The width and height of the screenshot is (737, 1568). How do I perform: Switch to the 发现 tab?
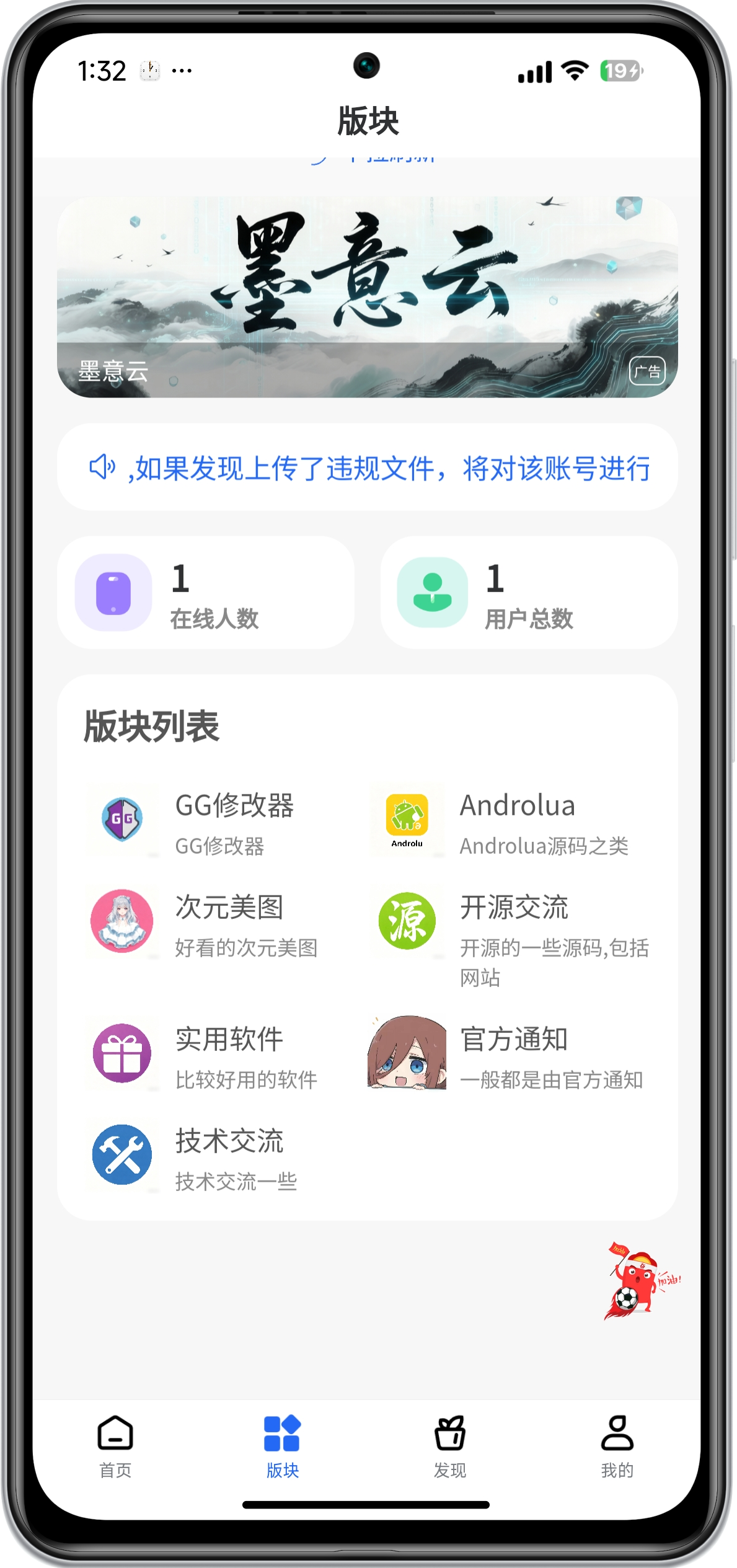pyautogui.click(x=450, y=1446)
